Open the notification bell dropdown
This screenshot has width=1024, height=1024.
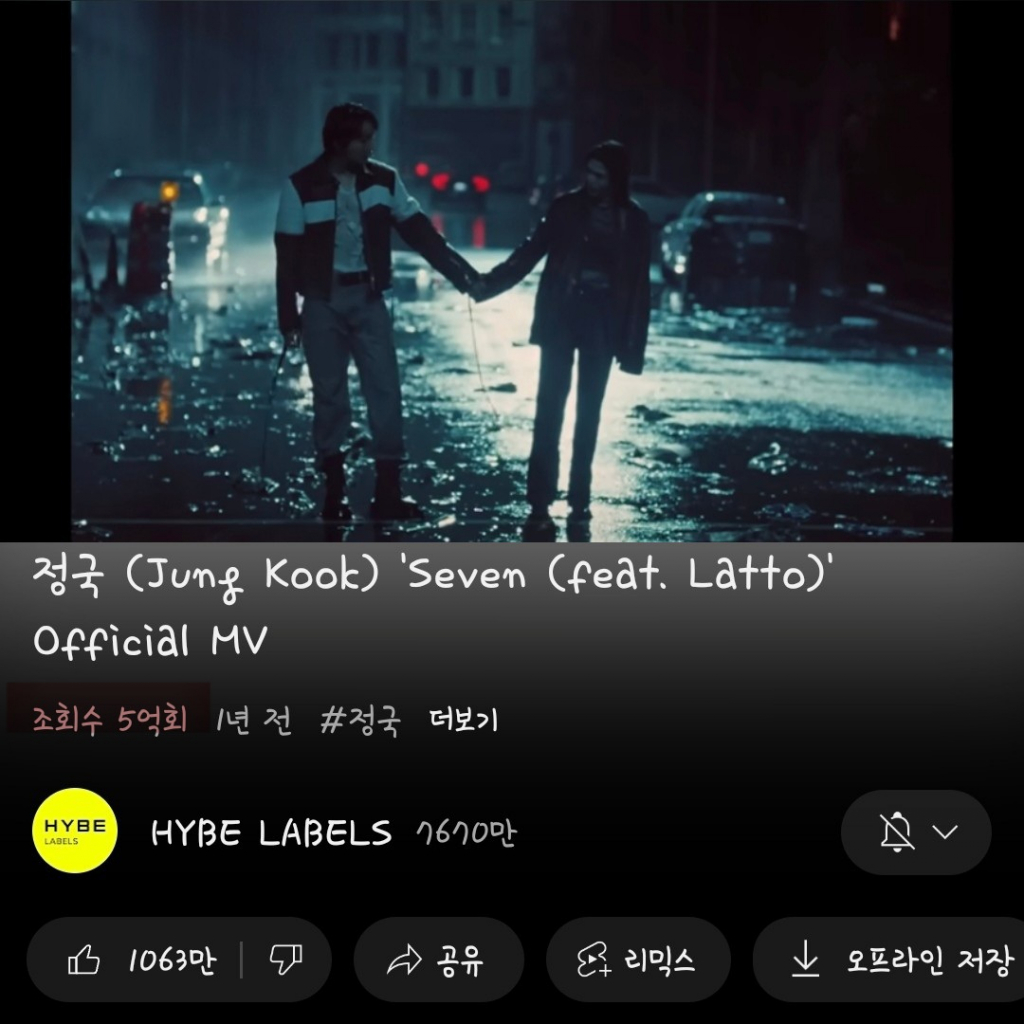[x=916, y=832]
